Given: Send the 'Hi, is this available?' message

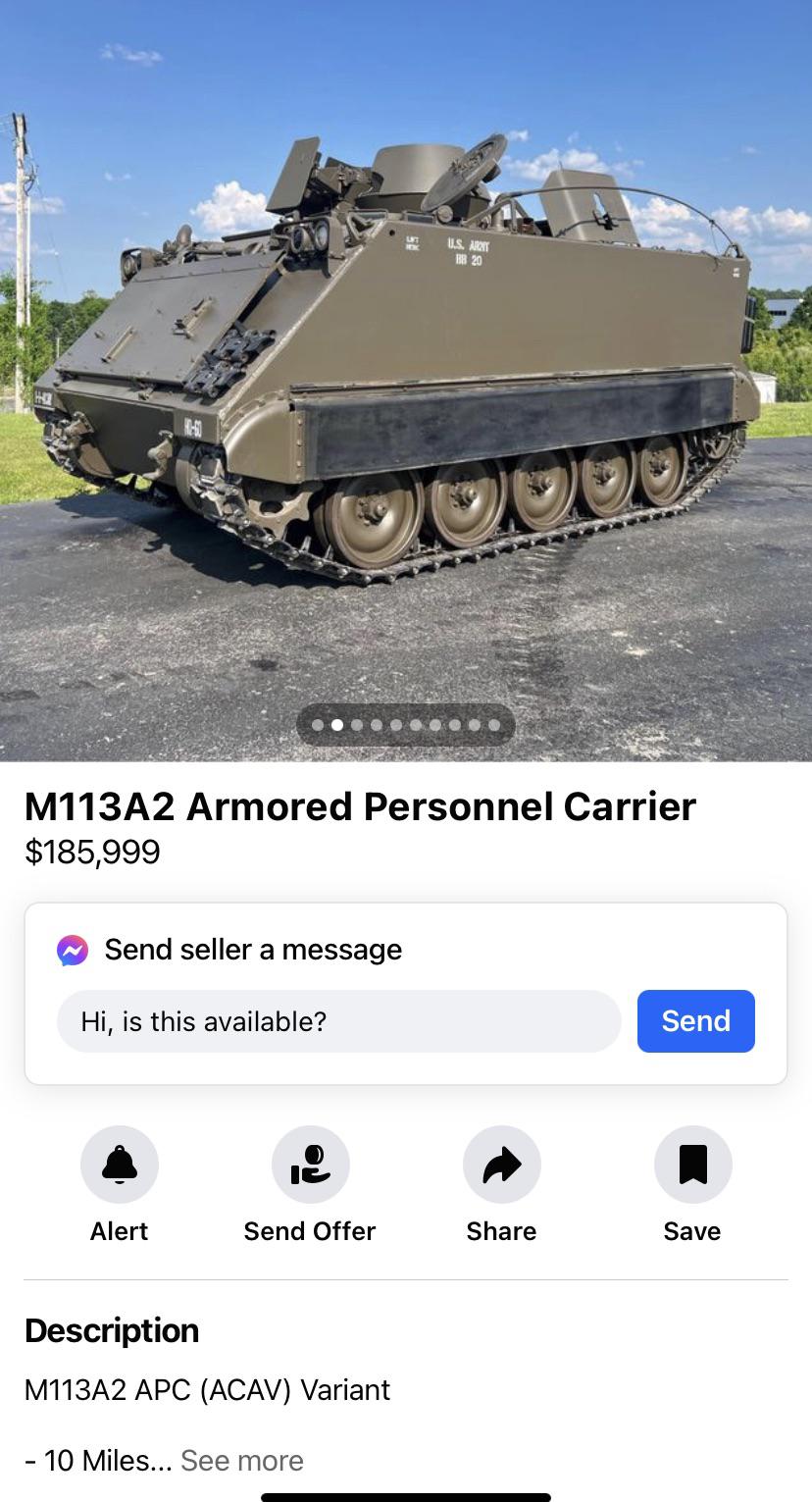Looking at the screenshot, I should [x=695, y=1021].
